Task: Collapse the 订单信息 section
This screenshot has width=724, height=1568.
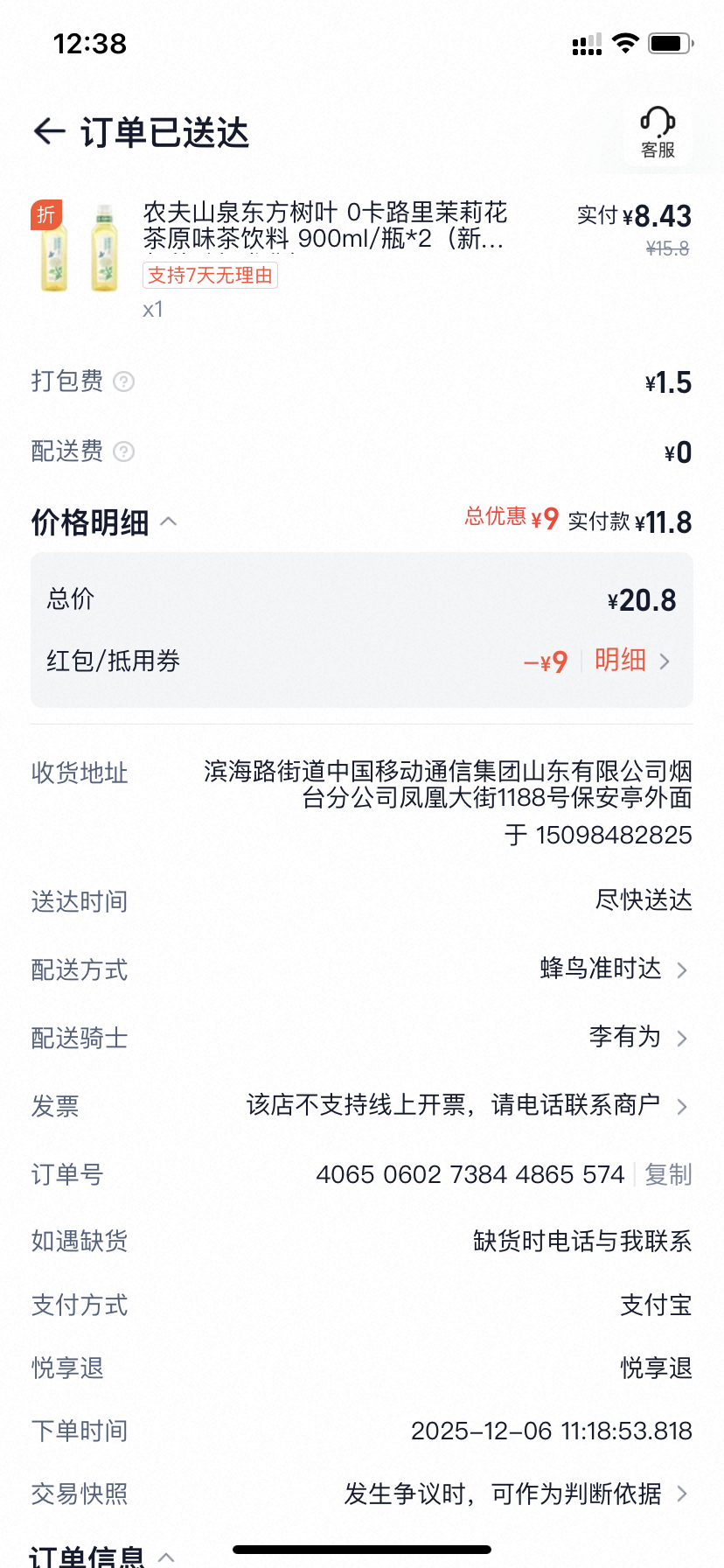Action: pos(166,1556)
